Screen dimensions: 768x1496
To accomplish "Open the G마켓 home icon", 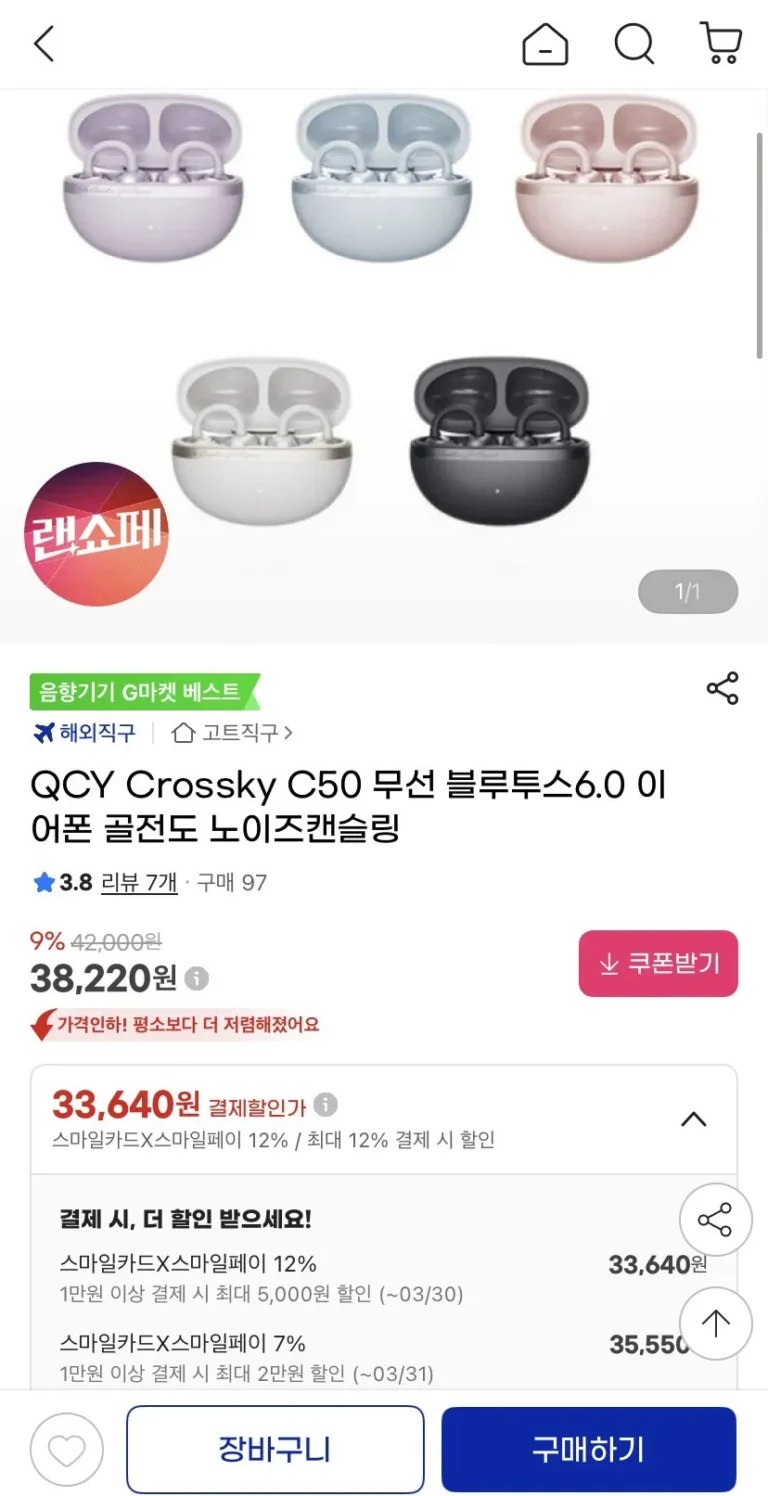I will (545, 44).
